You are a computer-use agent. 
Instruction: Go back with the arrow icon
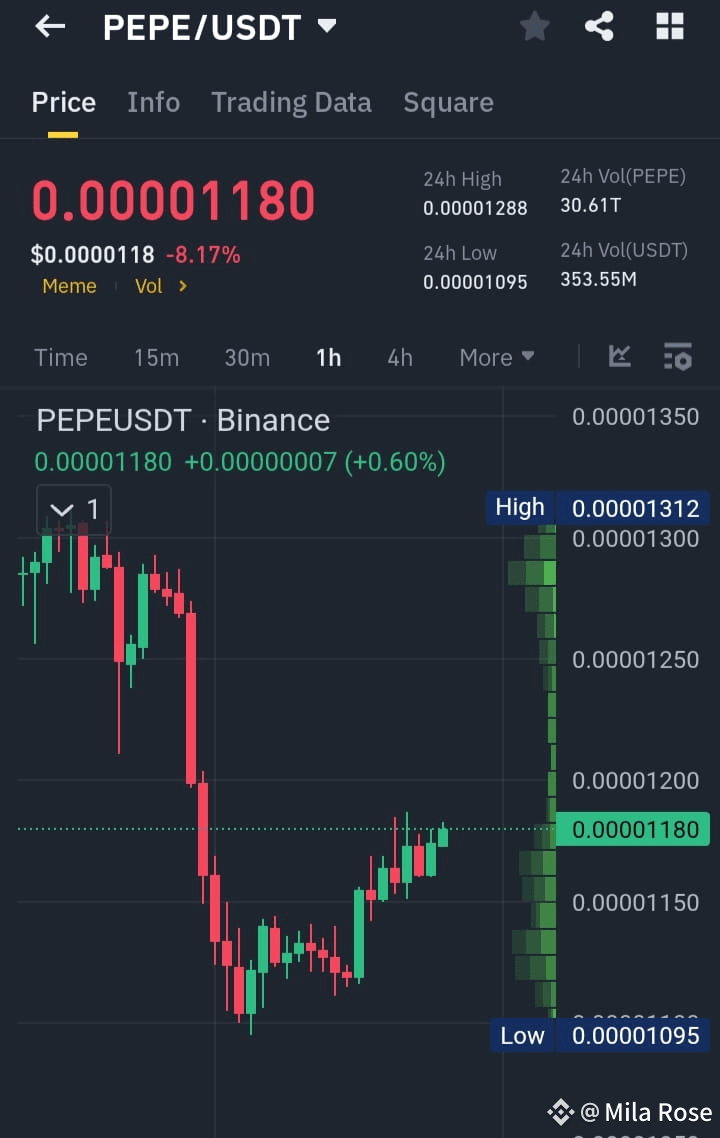[50, 27]
